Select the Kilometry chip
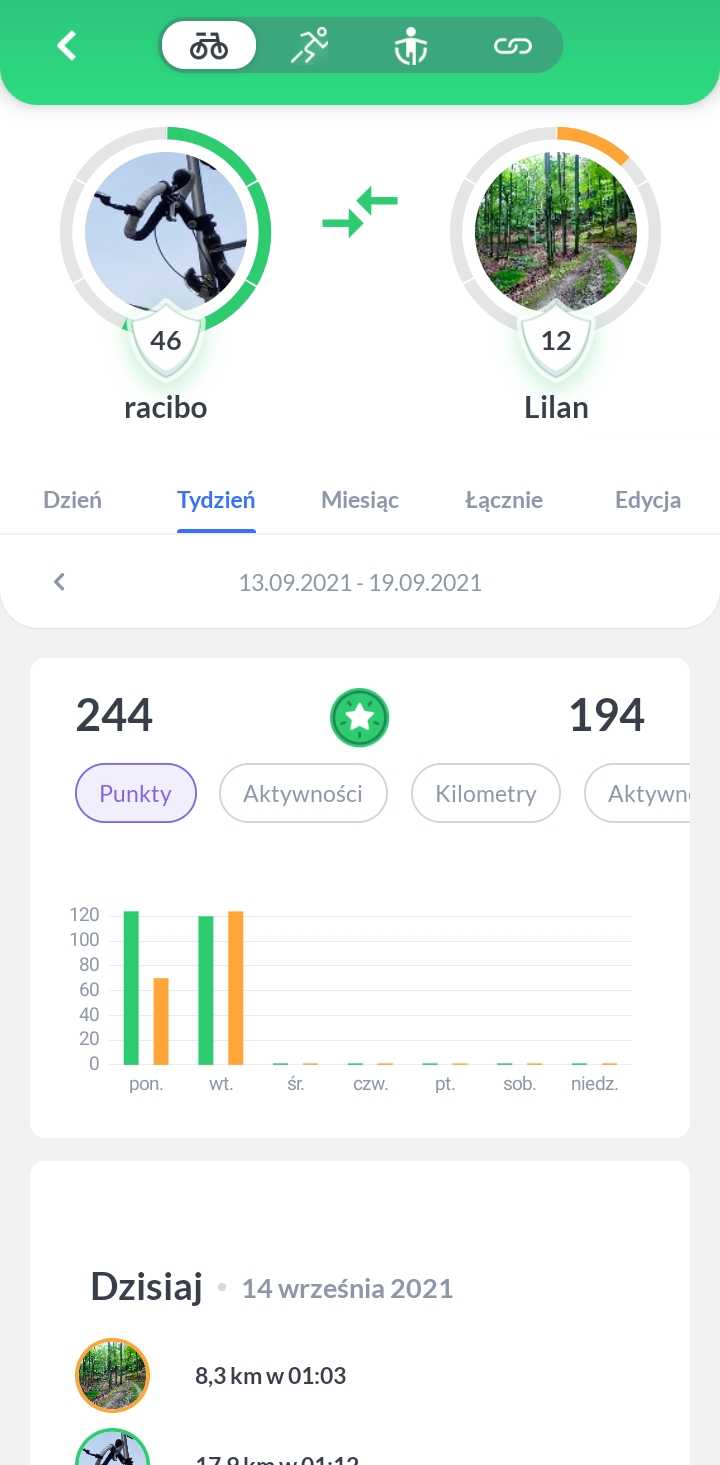720x1465 pixels. (486, 793)
